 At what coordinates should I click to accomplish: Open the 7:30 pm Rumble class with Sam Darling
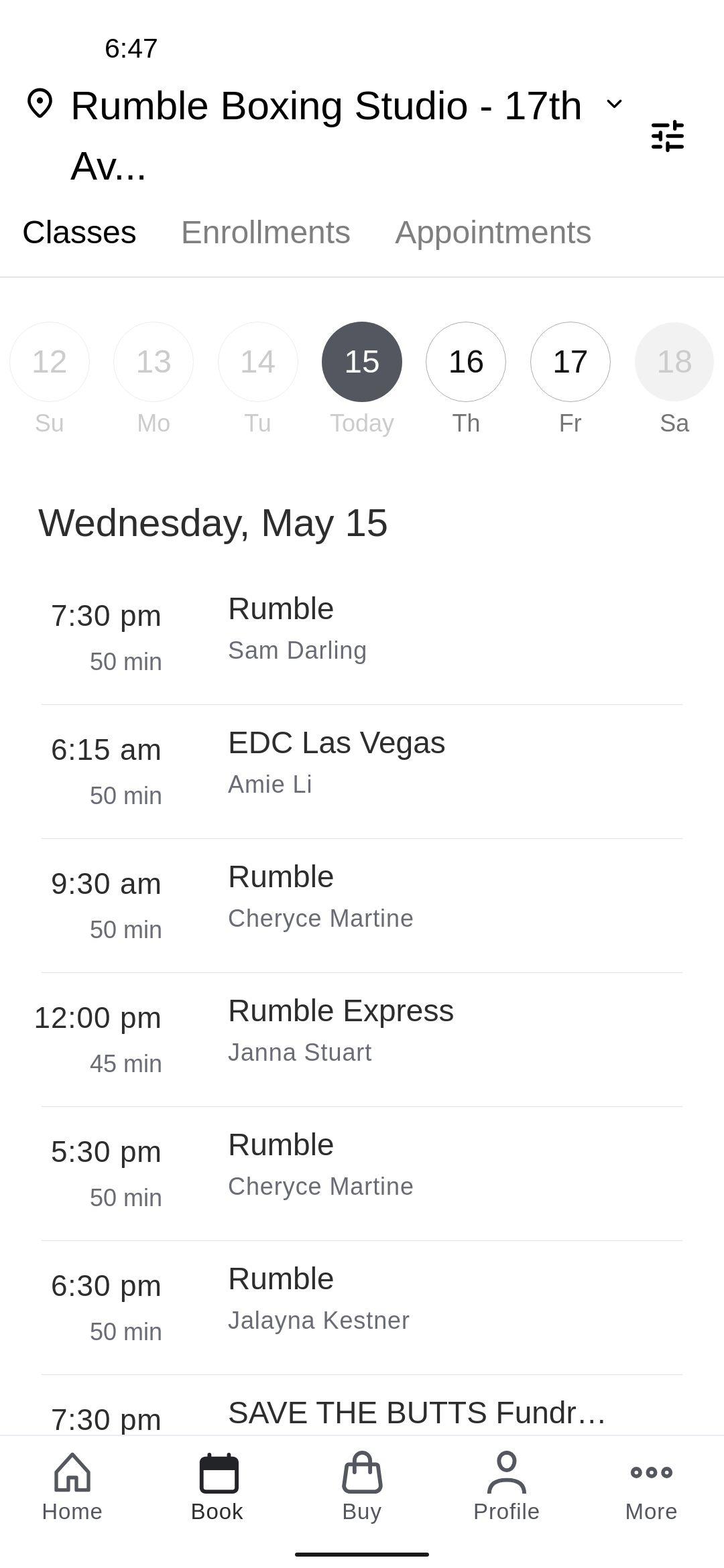(x=362, y=637)
